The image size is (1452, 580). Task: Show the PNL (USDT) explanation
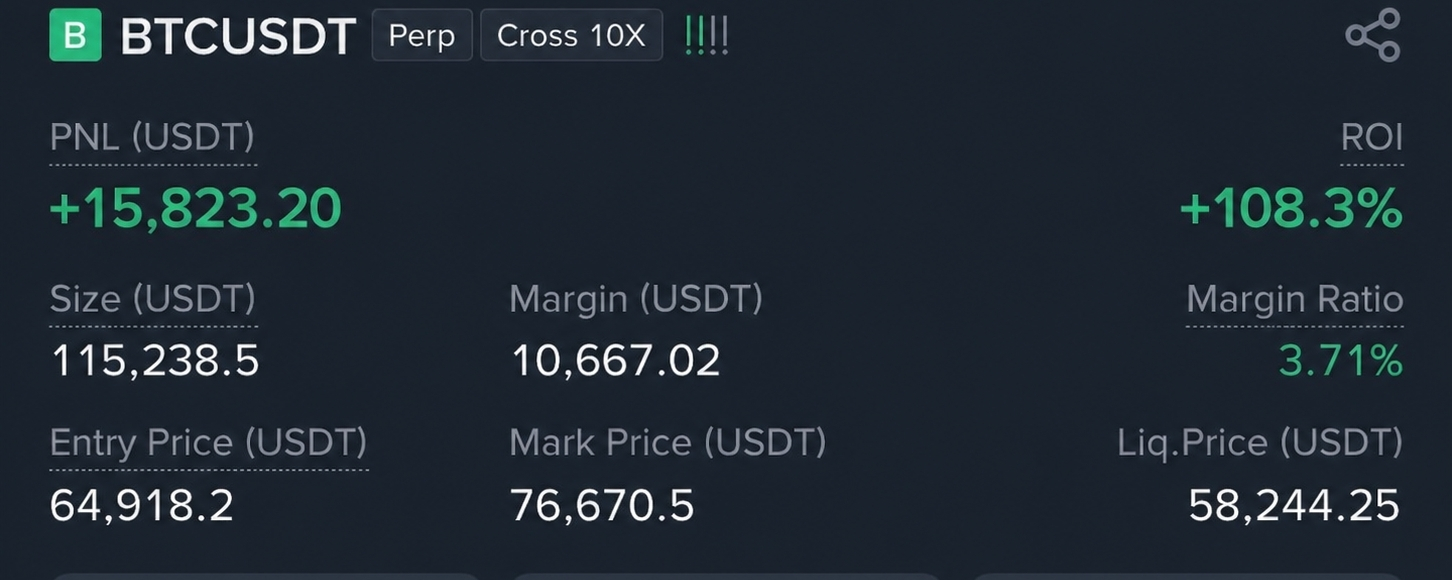click(152, 138)
